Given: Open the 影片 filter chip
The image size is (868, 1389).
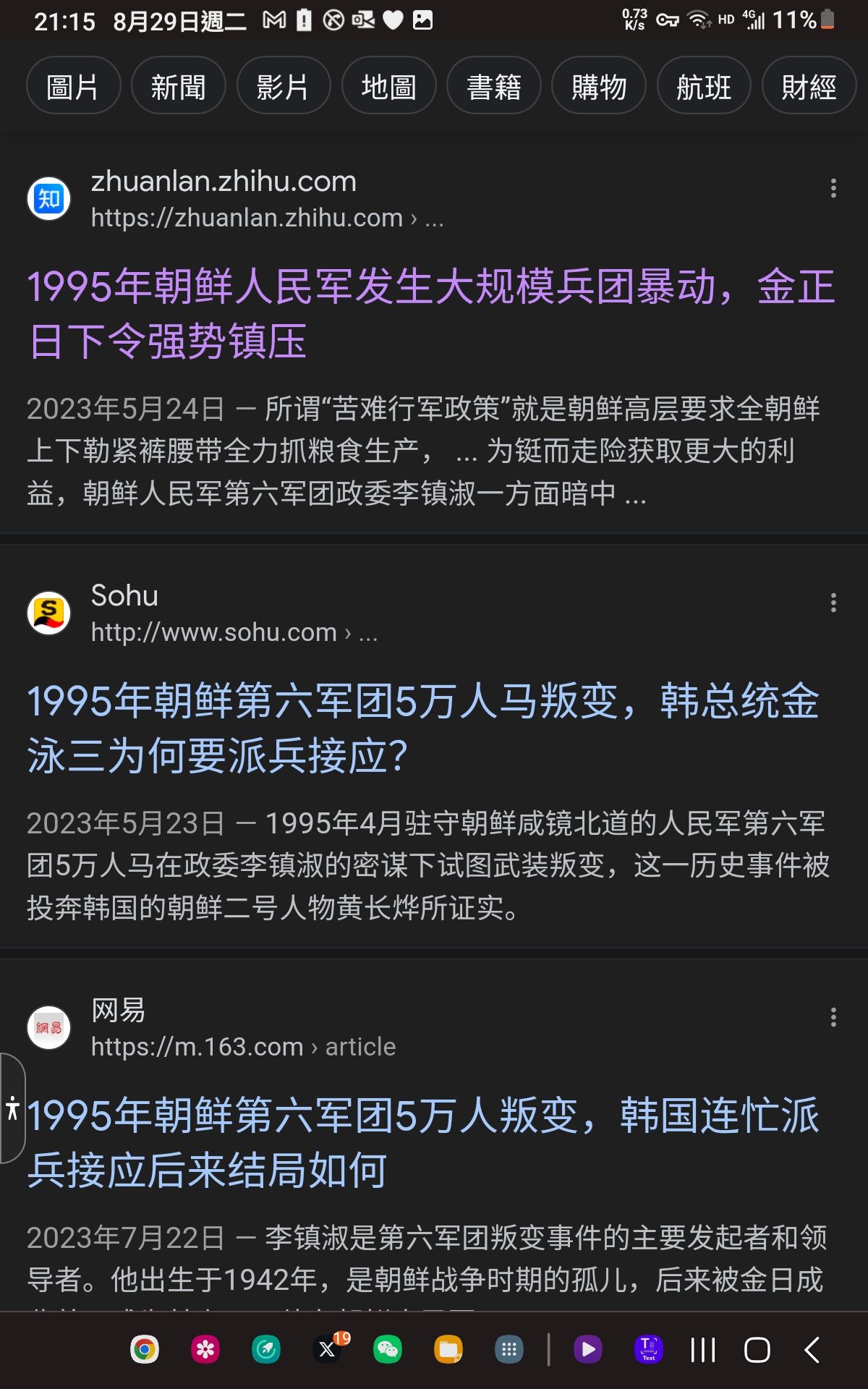Looking at the screenshot, I should [x=283, y=87].
